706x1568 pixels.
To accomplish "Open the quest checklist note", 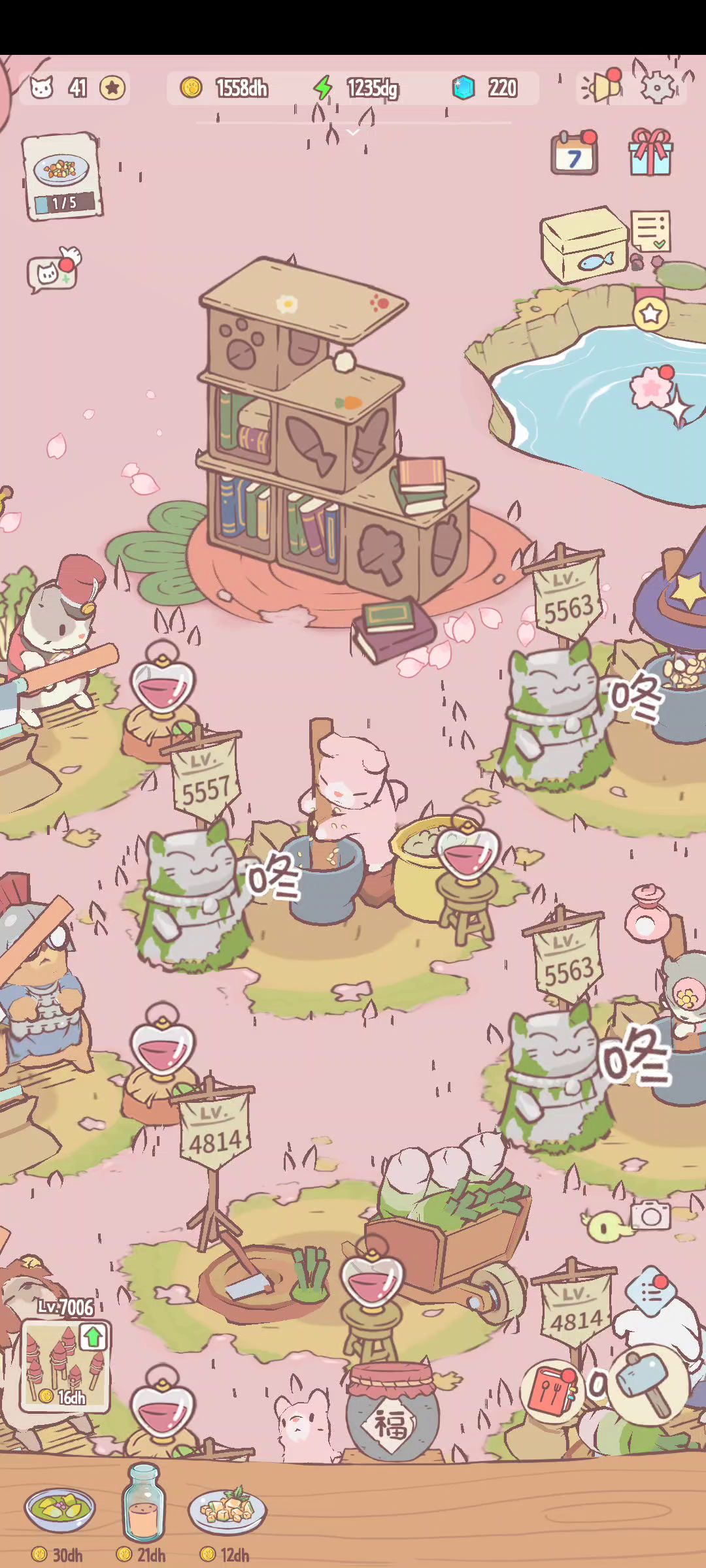I will (x=650, y=231).
